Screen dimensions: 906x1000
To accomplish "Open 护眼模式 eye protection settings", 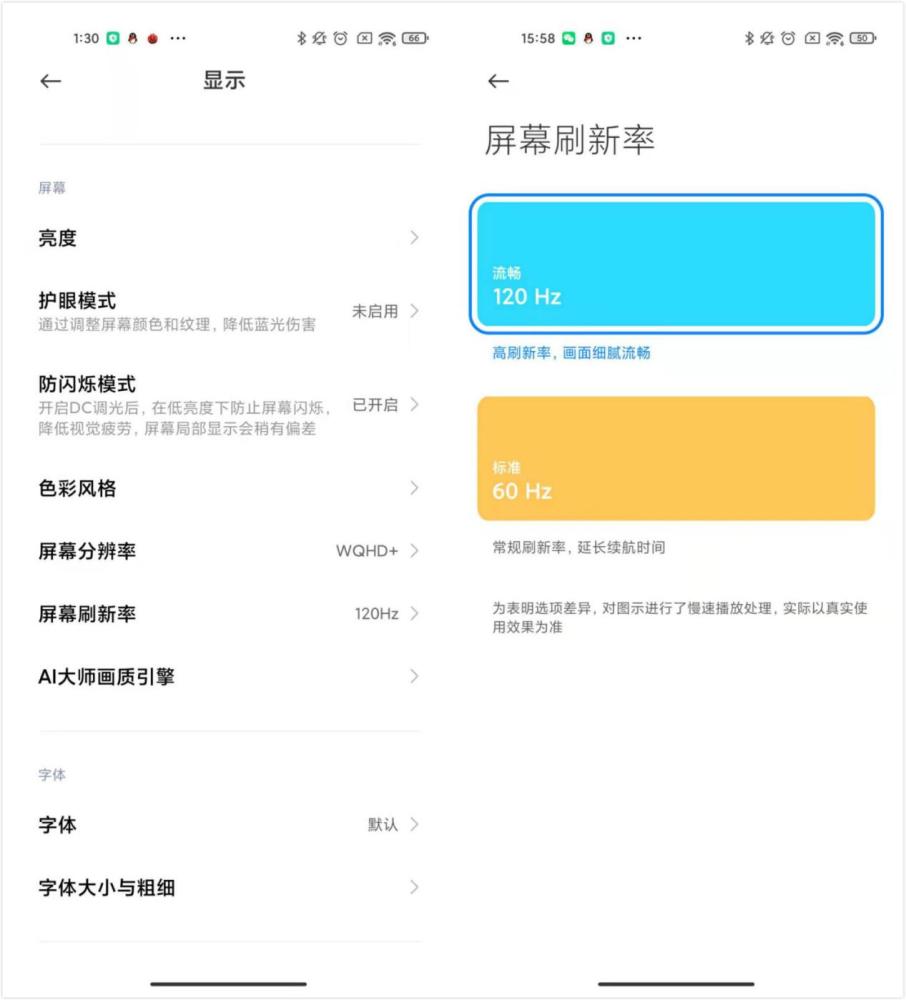I will coord(228,311).
